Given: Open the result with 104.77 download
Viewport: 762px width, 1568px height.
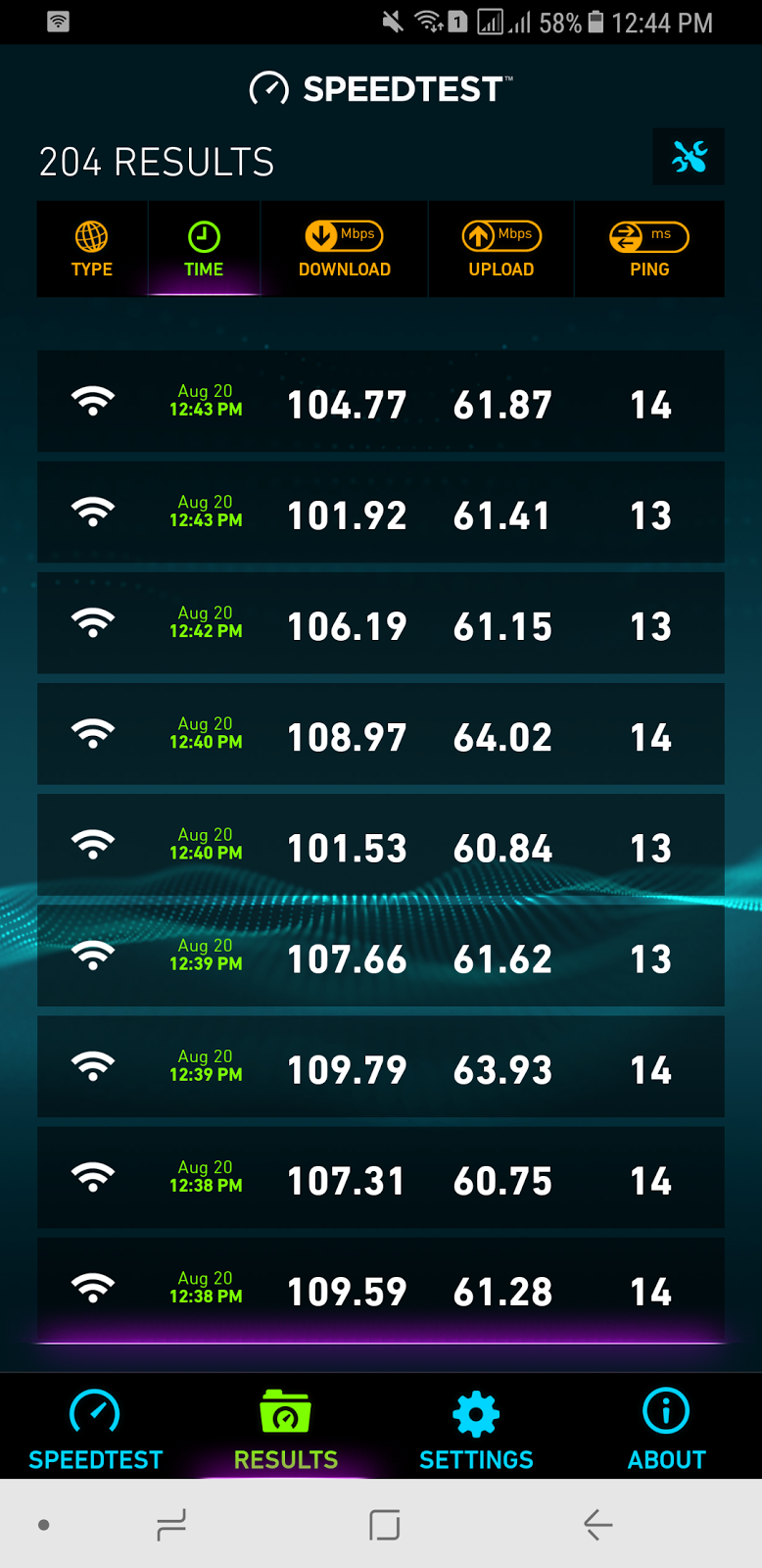Looking at the screenshot, I should click(381, 402).
